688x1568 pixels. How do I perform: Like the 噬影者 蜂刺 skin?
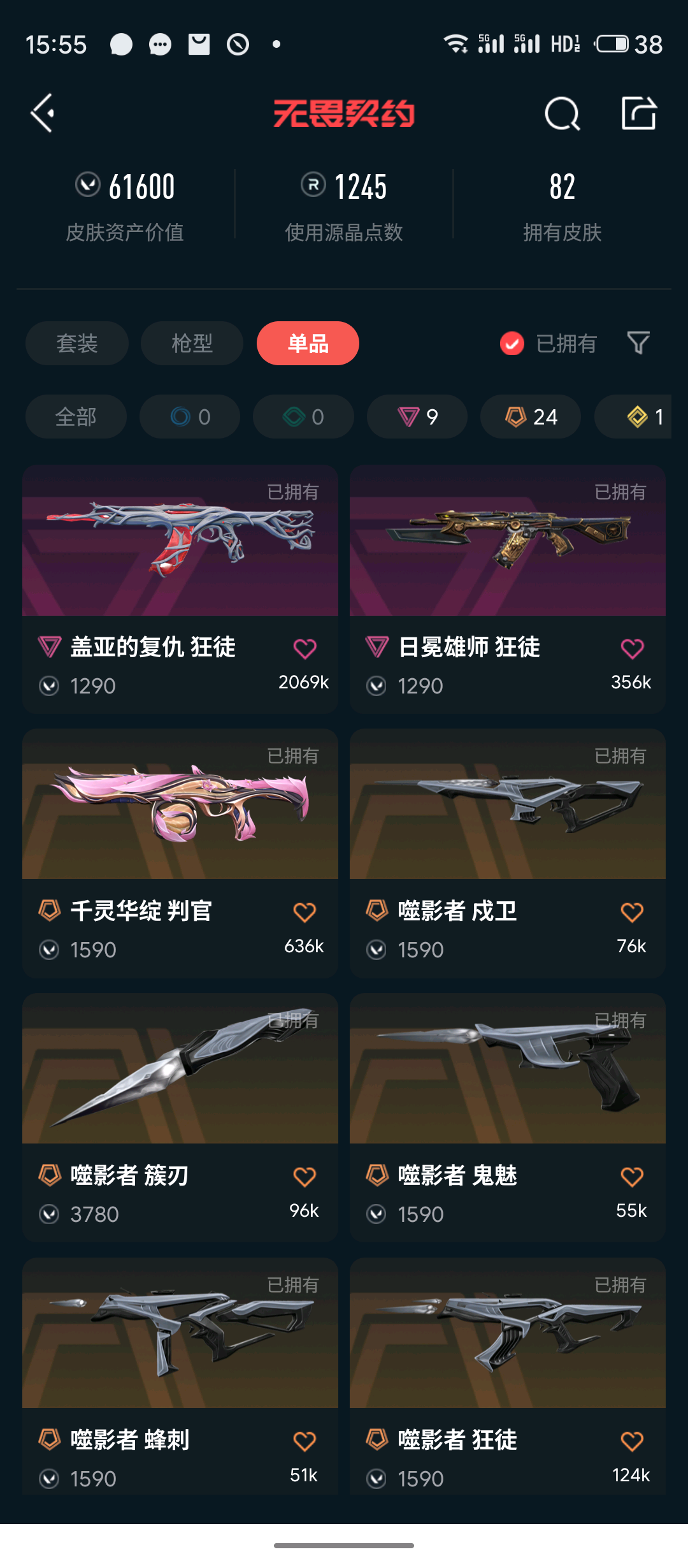[305, 1441]
